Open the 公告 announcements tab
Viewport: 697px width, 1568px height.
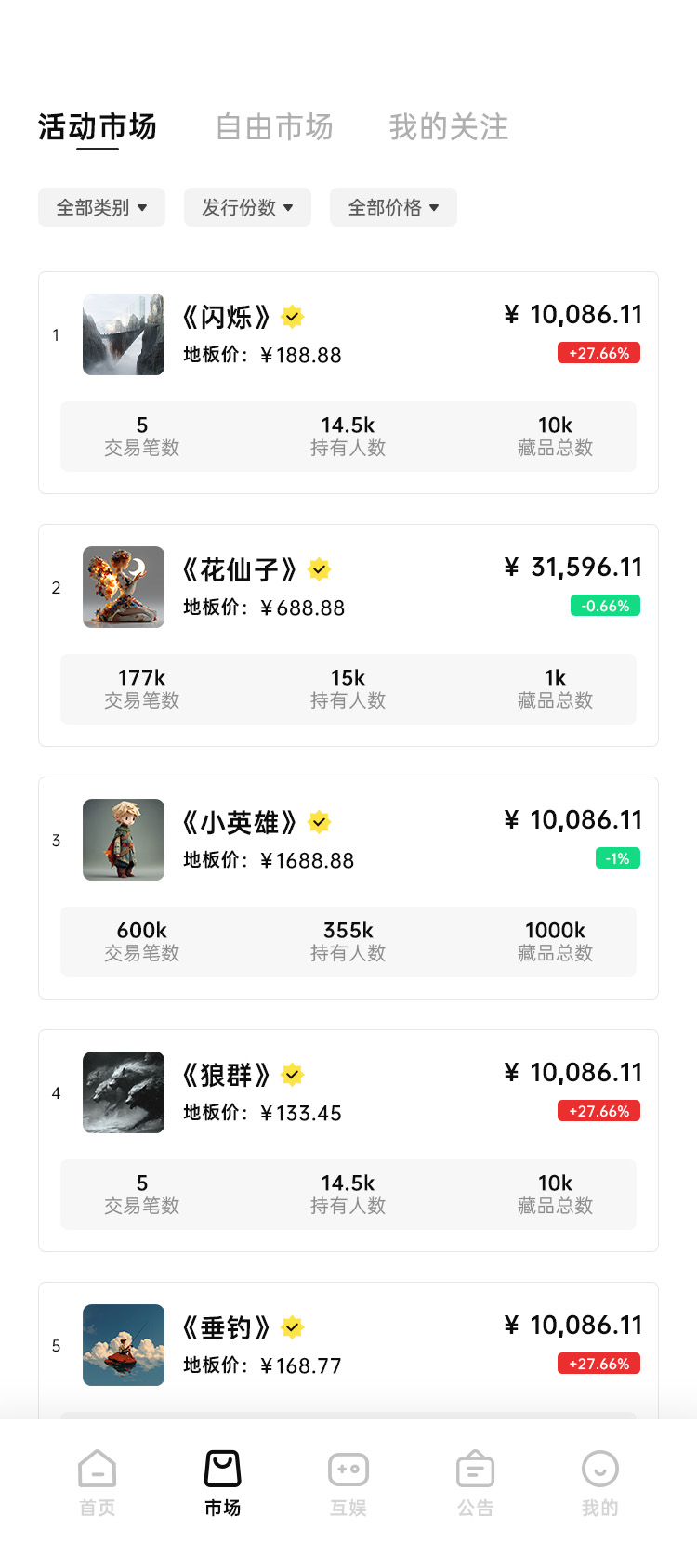coord(475,1483)
